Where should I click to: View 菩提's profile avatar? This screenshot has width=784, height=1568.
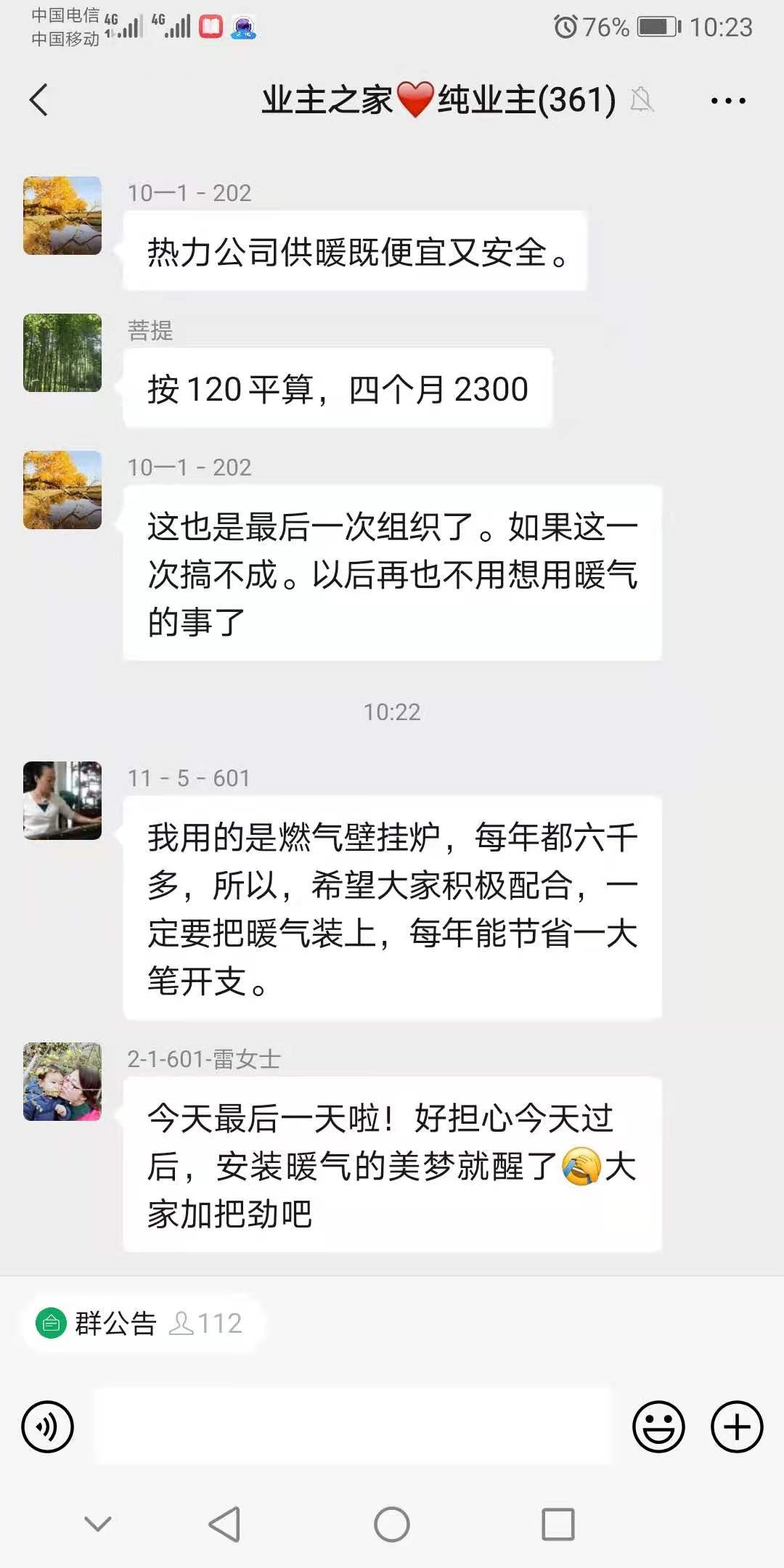(x=62, y=353)
